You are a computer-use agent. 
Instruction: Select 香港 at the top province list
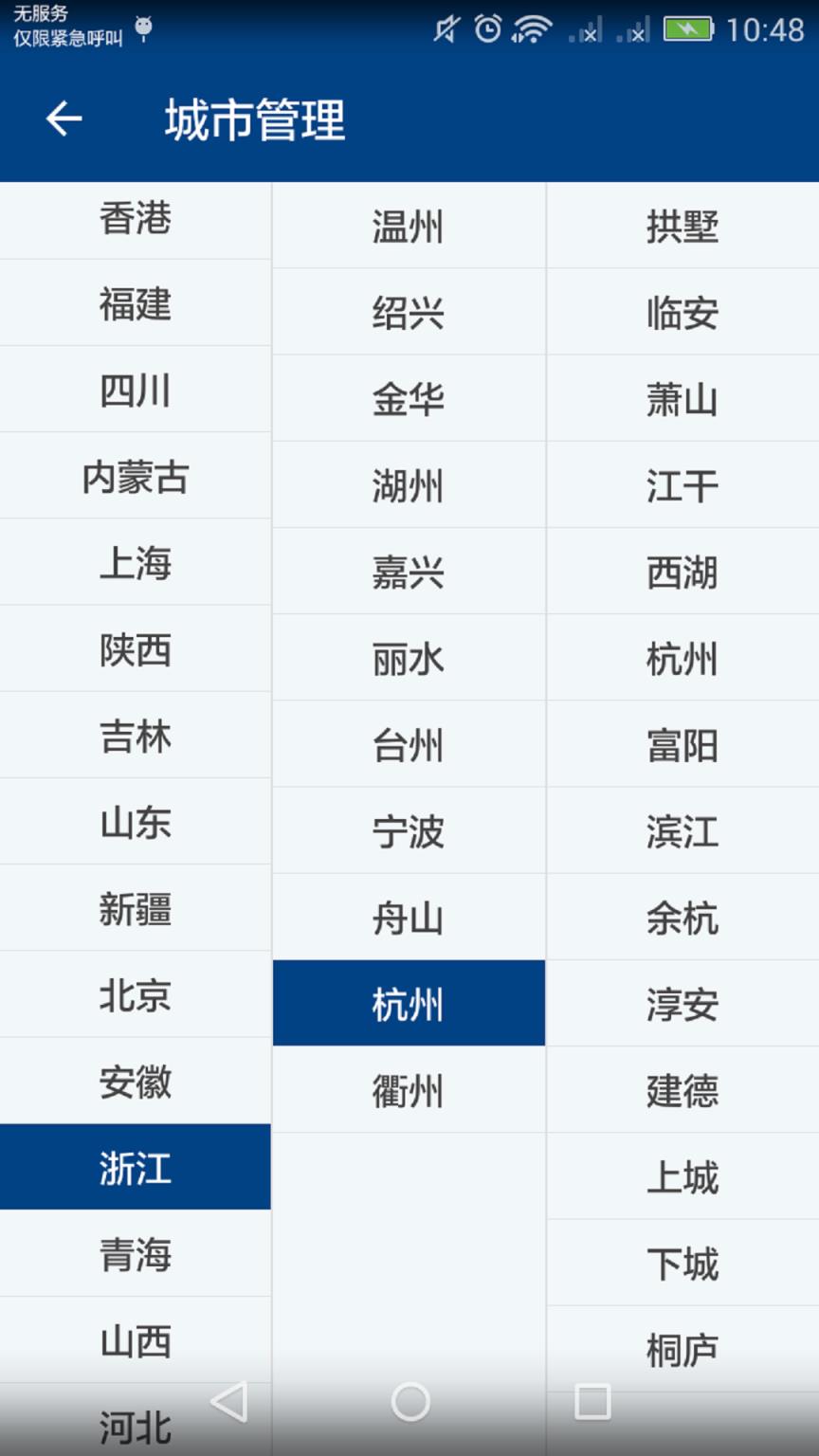136,219
